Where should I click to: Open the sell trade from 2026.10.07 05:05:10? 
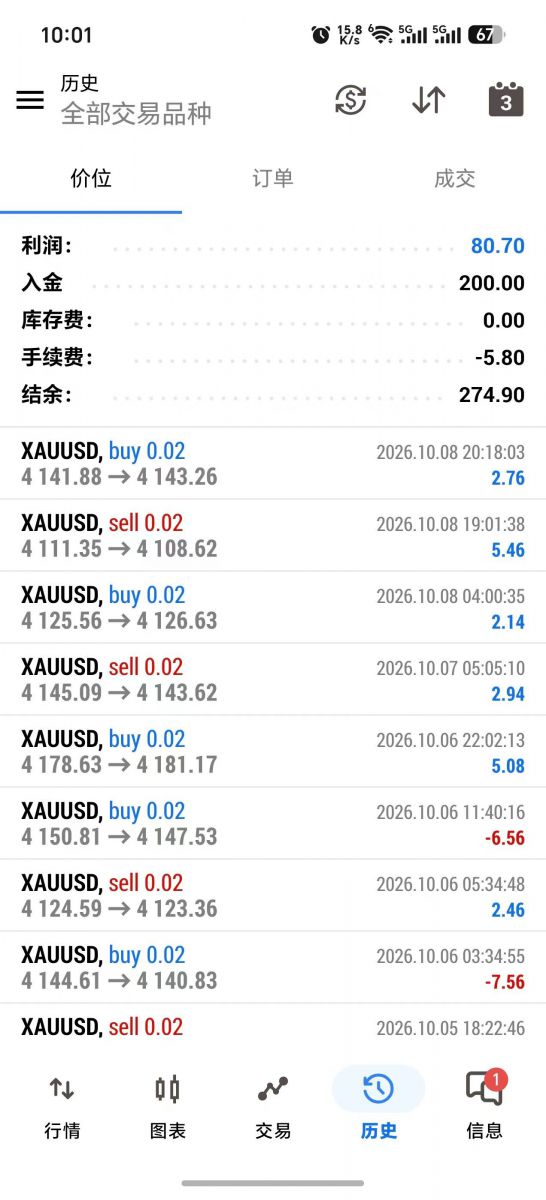[x=273, y=680]
